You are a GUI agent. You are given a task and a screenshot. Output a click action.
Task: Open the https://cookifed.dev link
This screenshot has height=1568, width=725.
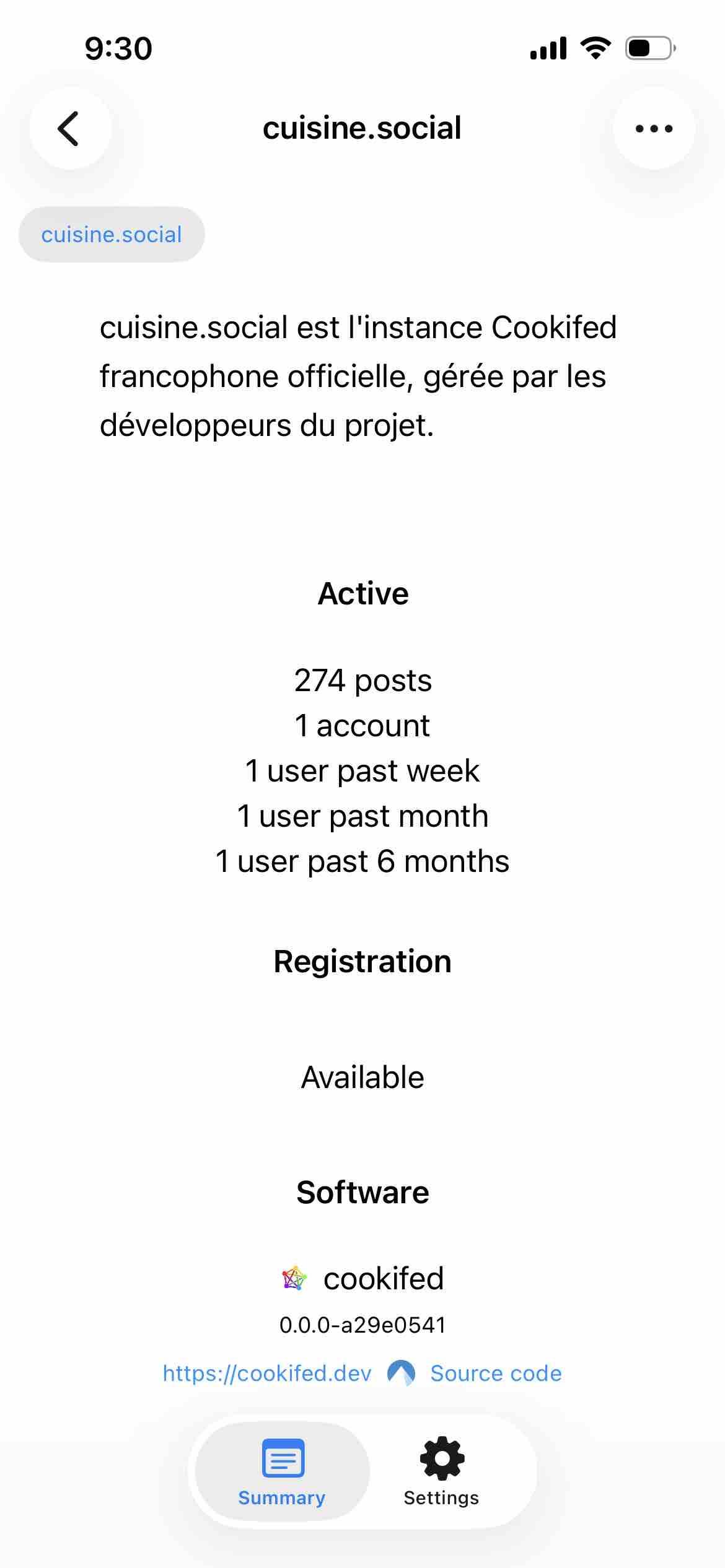point(267,1373)
